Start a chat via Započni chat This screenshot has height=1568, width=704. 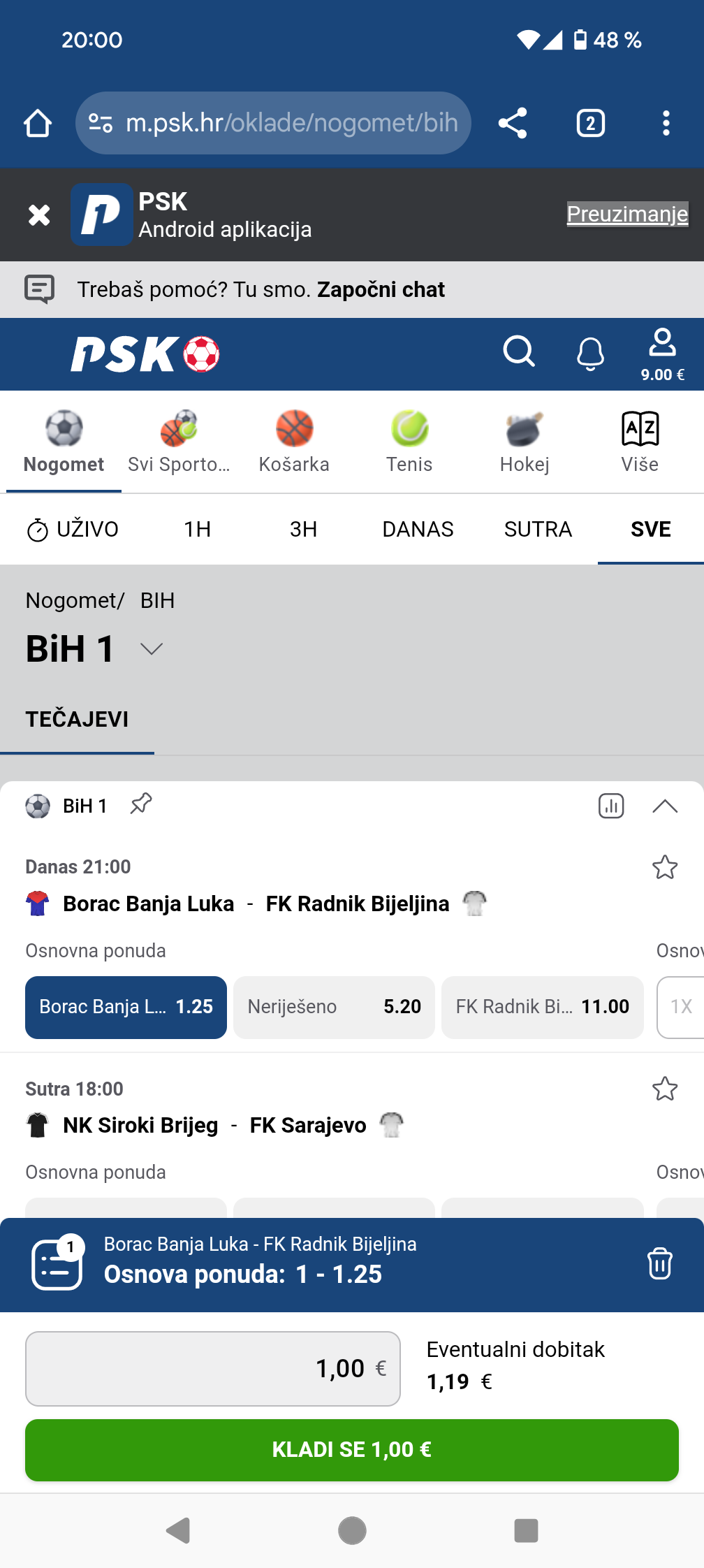tap(381, 289)
